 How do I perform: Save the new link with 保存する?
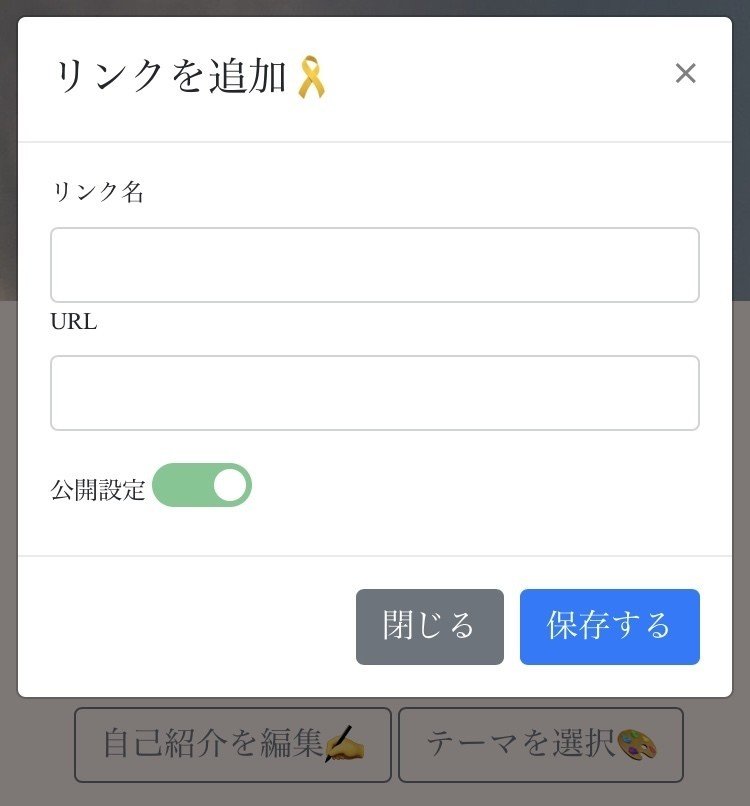tap(609, 627)
